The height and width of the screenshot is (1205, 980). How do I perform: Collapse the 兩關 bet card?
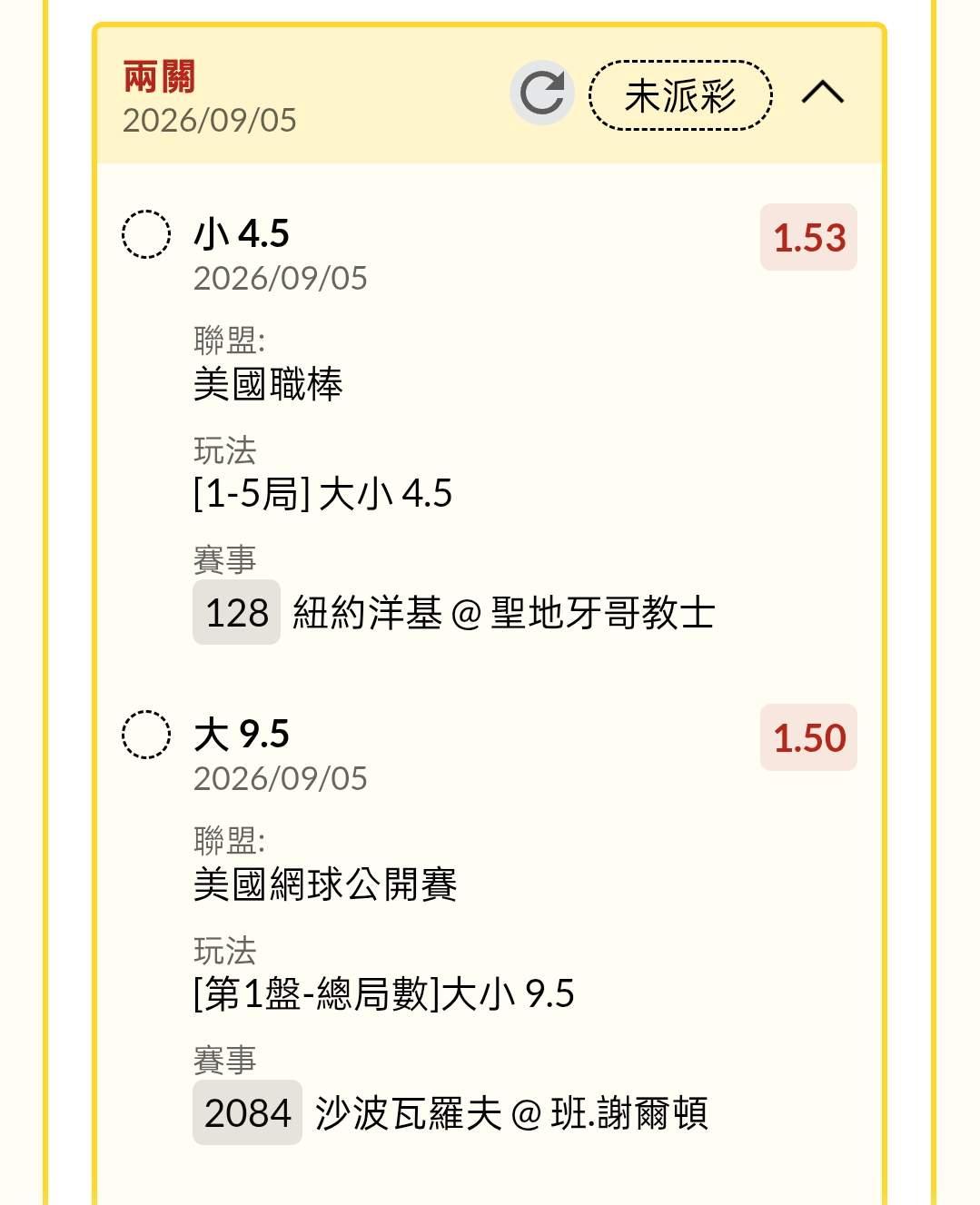[823, 93]
